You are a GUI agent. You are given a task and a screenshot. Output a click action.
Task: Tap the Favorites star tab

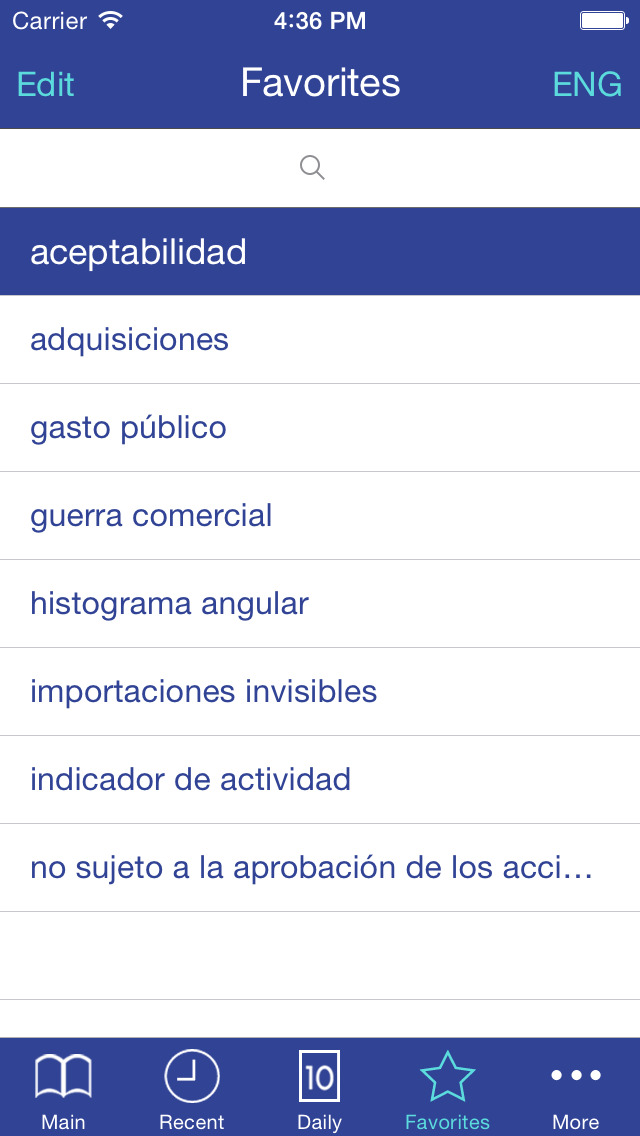[x=447, y=1088]
